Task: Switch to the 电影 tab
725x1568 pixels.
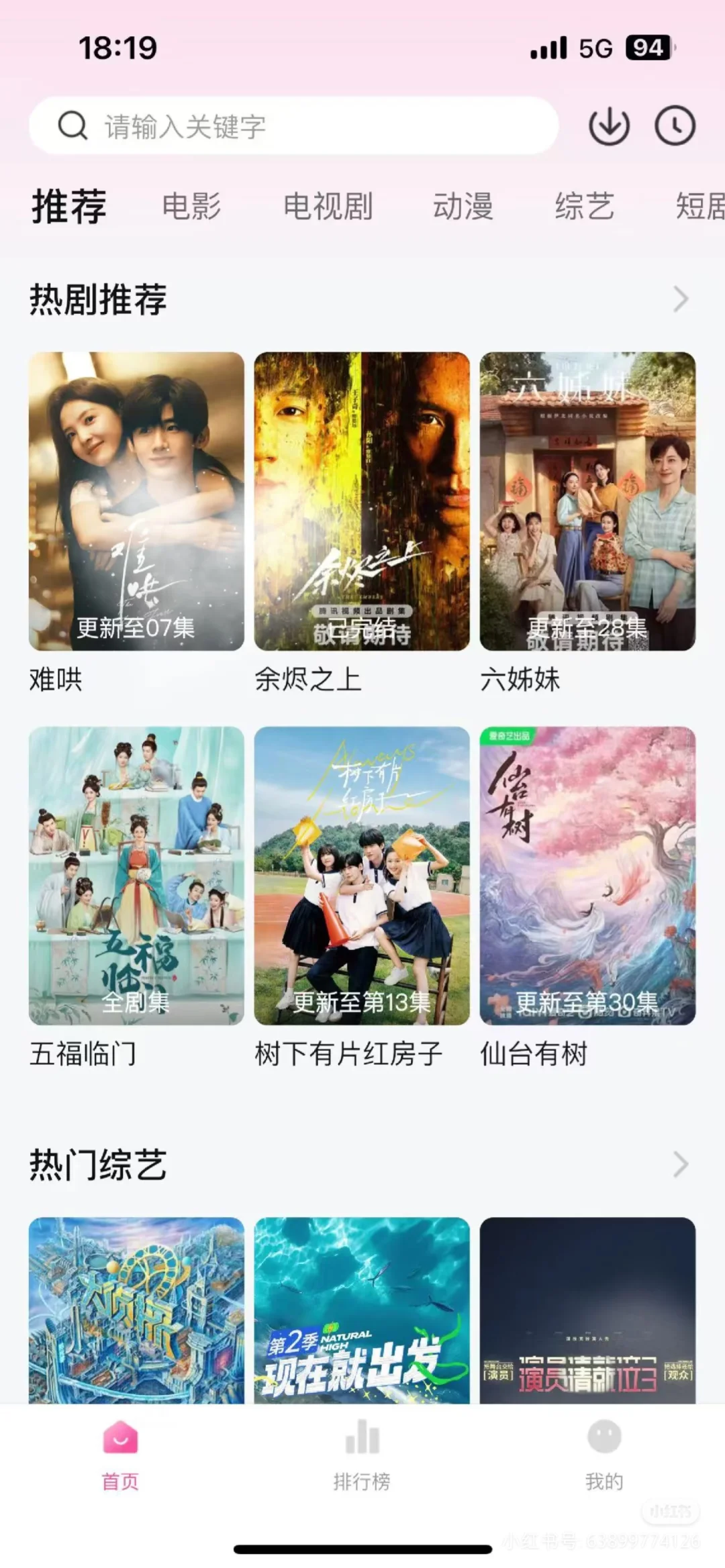Action: tap(191, 206)
